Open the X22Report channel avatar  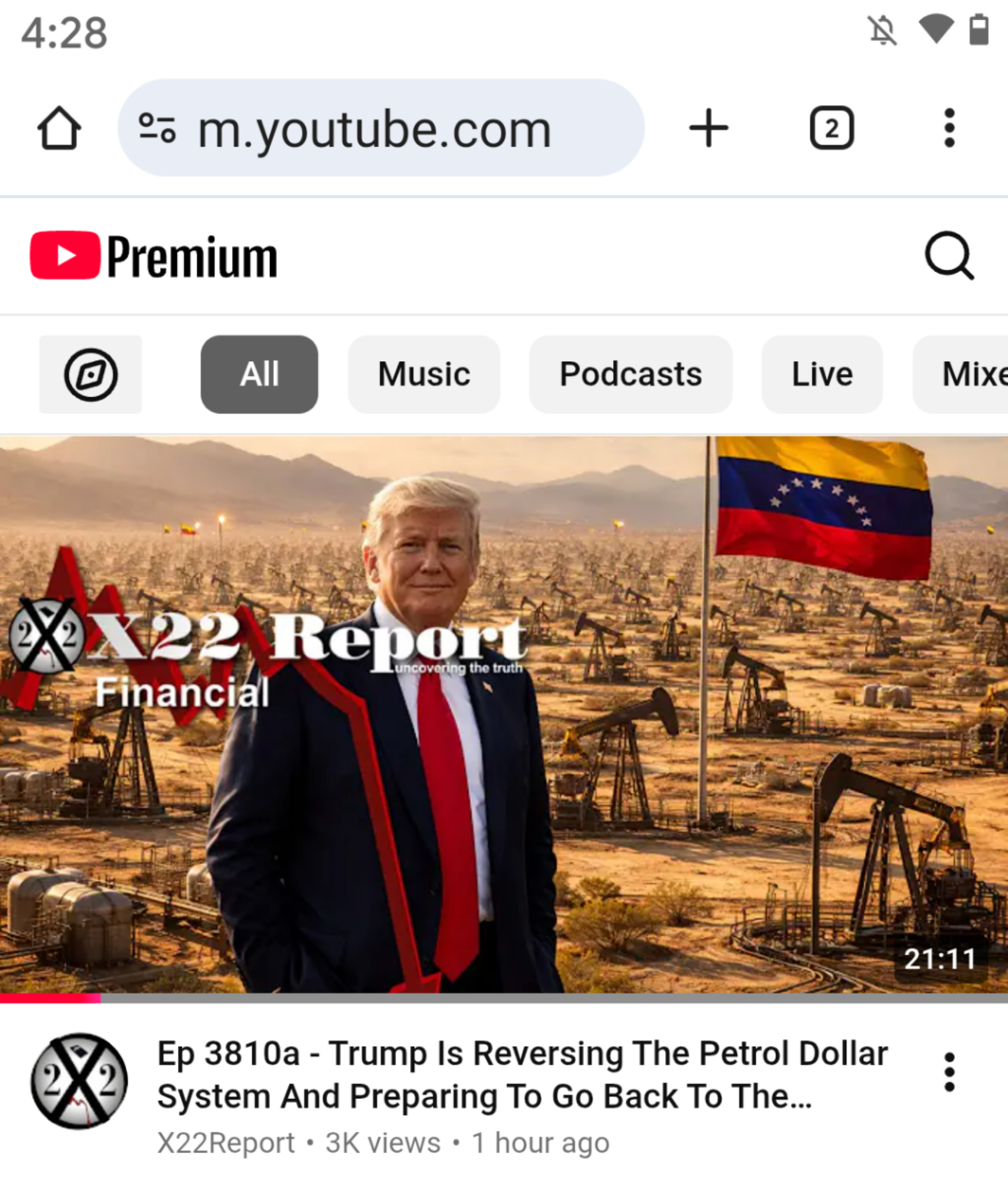[79, 1081]
